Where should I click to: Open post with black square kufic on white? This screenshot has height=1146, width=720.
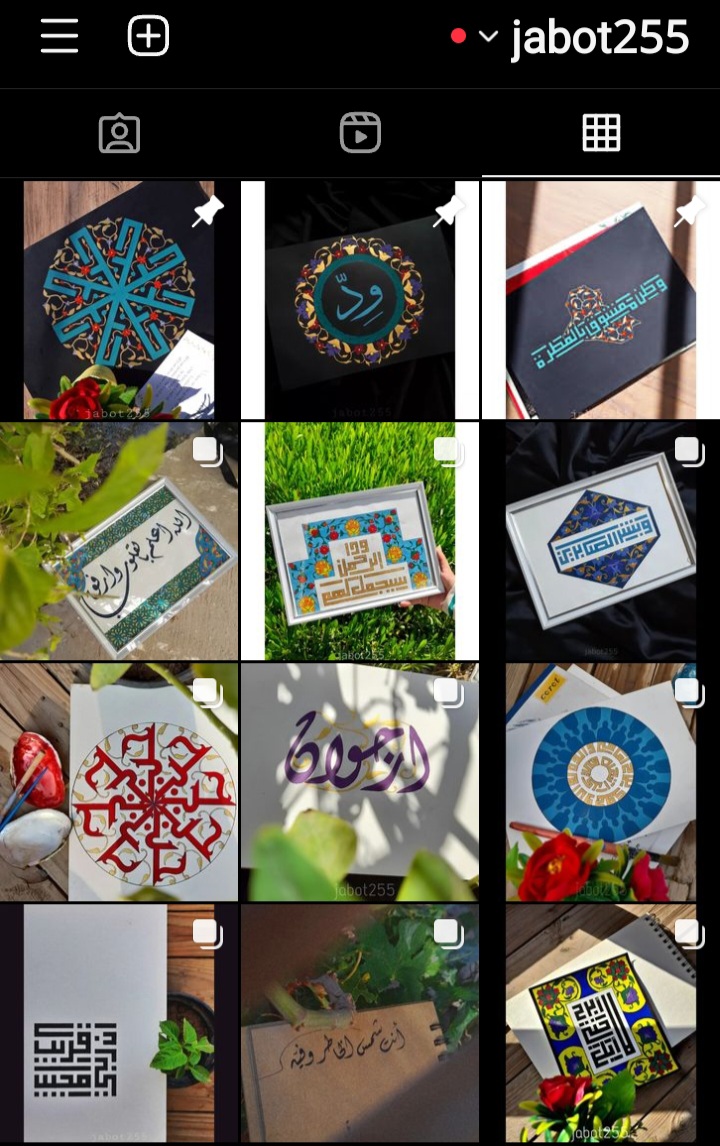[x=119, y=1023]
